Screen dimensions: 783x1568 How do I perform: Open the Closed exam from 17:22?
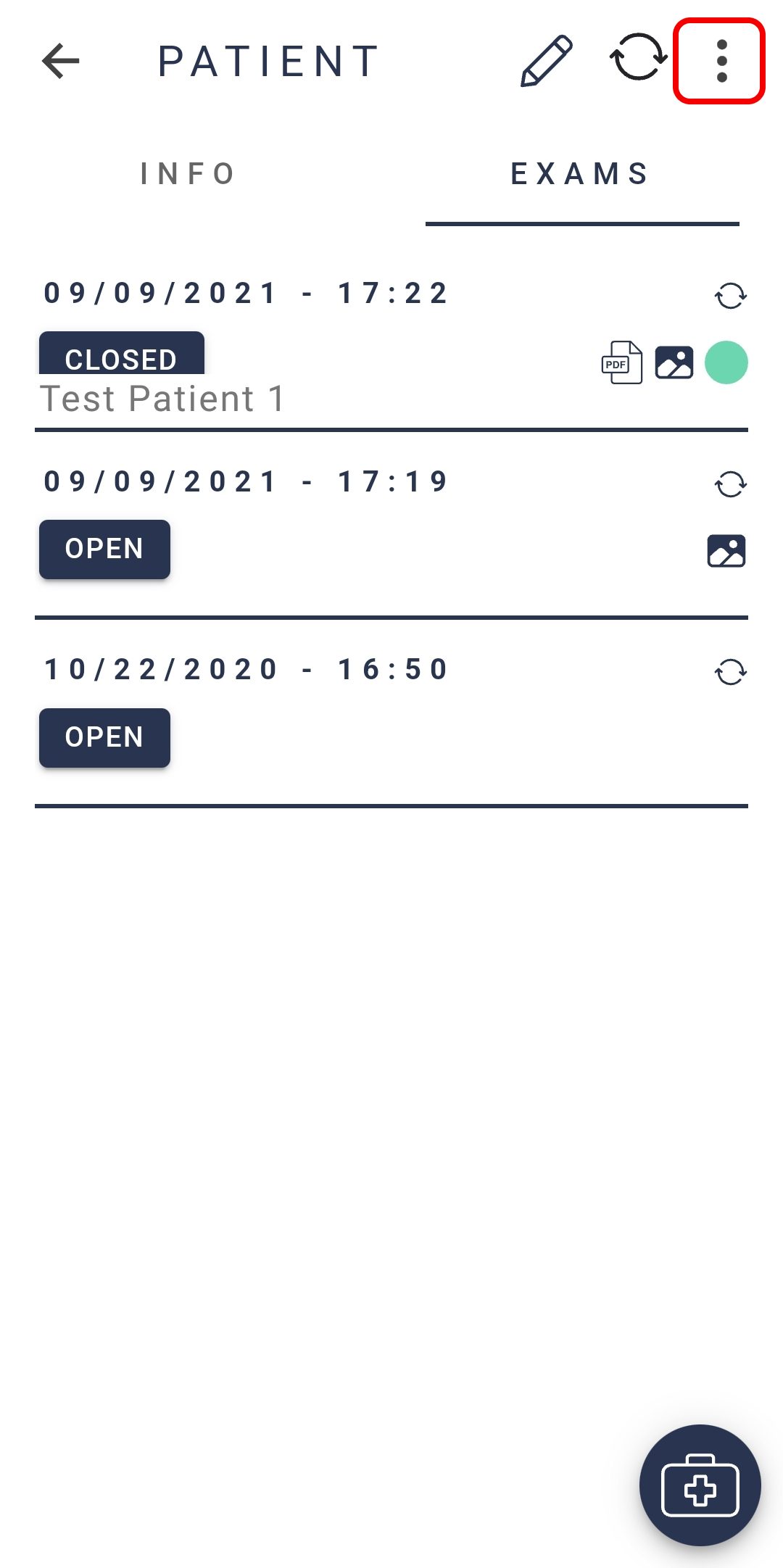point(122,354)
